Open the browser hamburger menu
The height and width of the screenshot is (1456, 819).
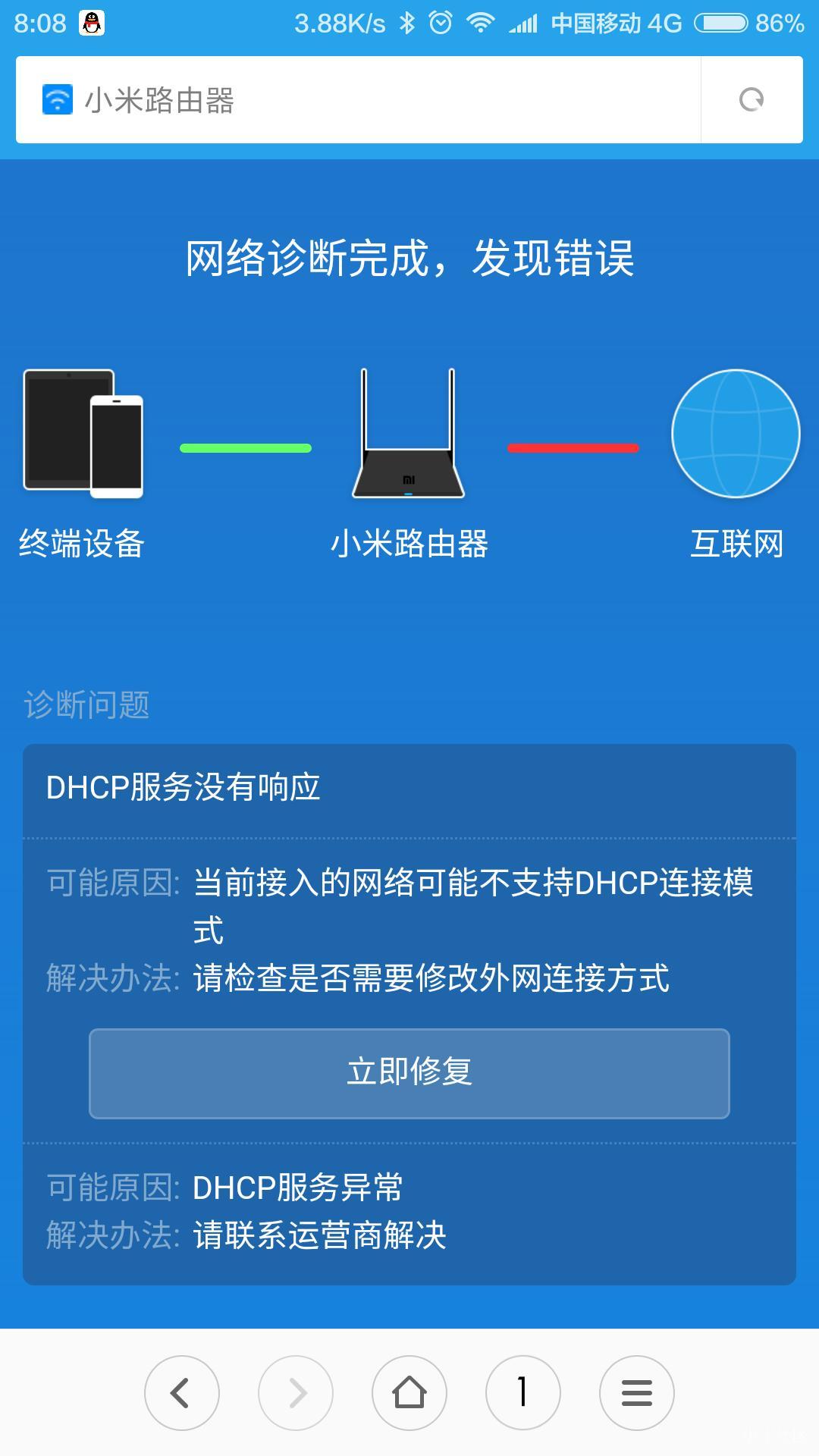pos(636,1392)
